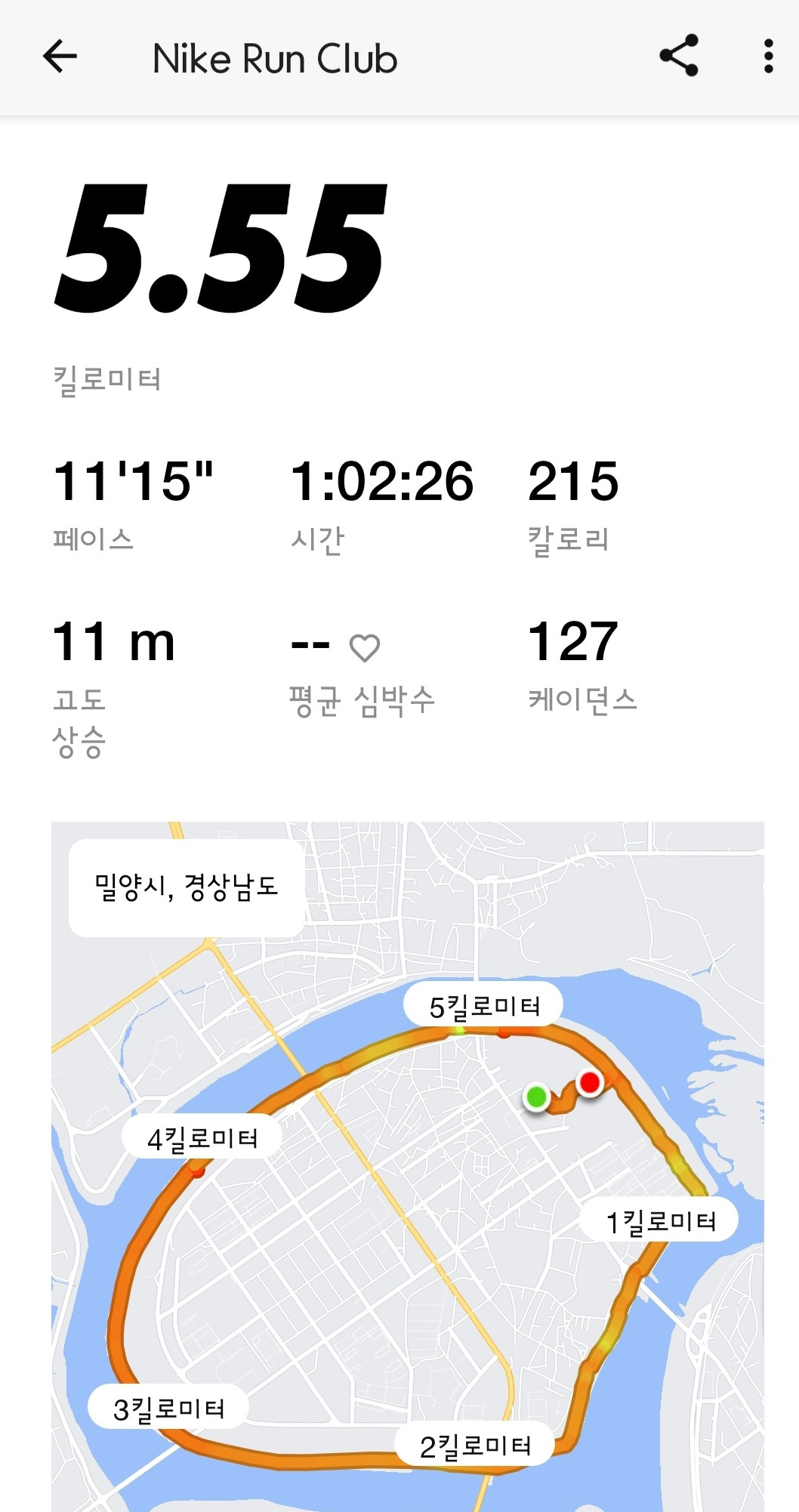Image resolution: width=799 pixels, height=1512 pixels.
Task: Select the red finish marker on the map
Action: pyautogui.click(x=590, y=1083)
